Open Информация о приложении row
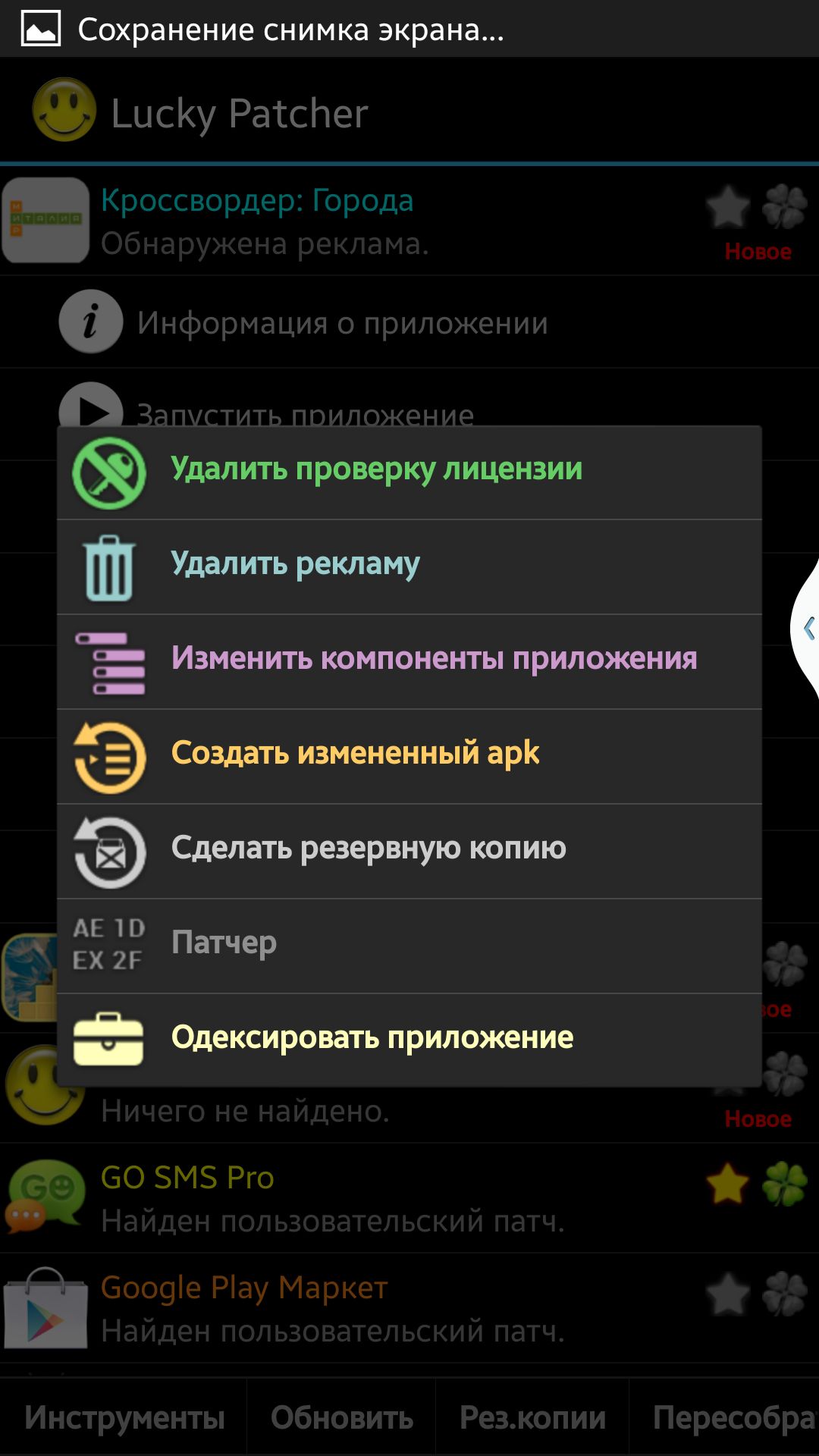Screen dimensions: 819x1456 (x=409, y=322)
